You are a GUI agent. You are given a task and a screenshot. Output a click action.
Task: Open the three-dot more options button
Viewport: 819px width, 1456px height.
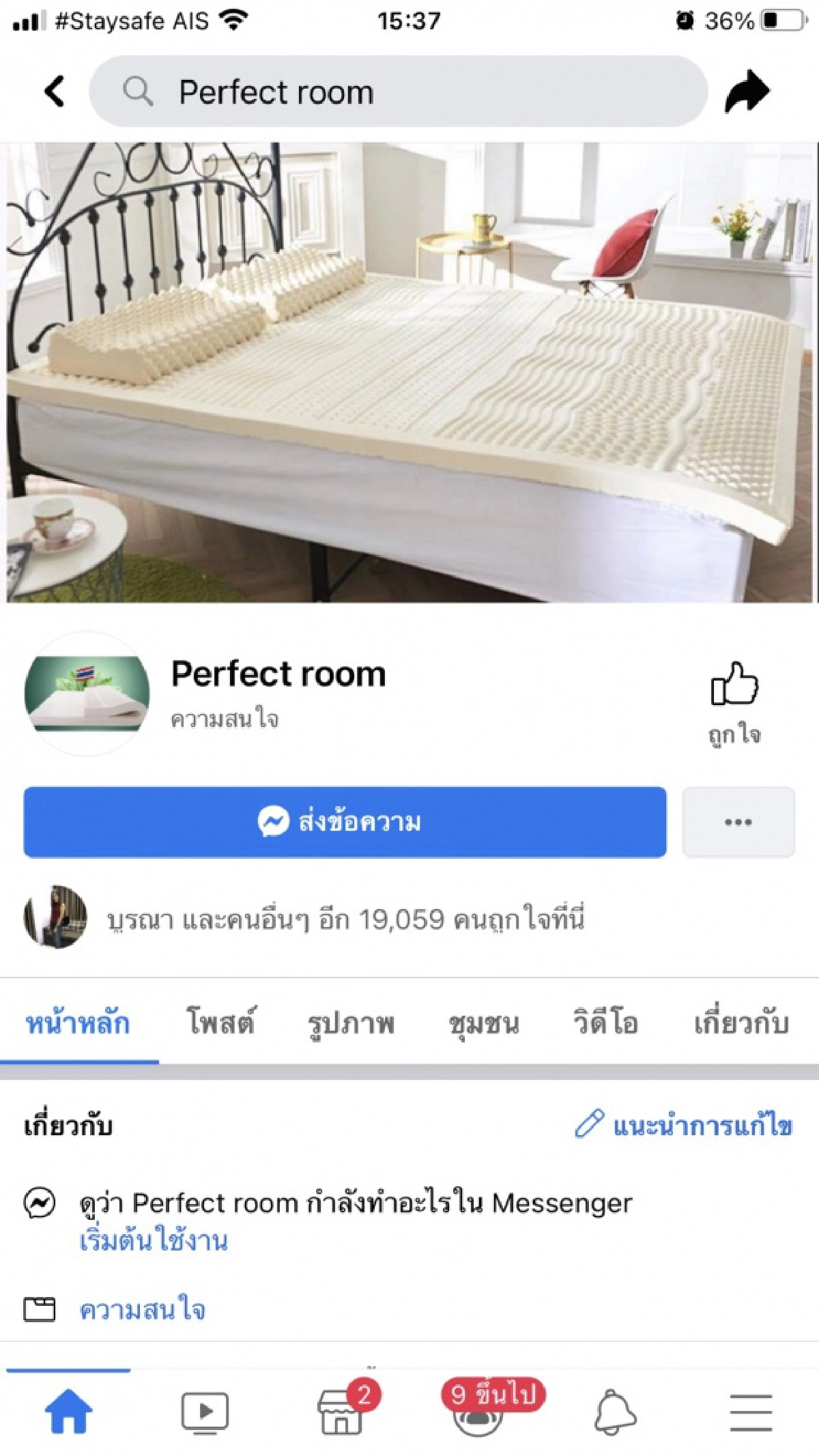tap(738, 822)
